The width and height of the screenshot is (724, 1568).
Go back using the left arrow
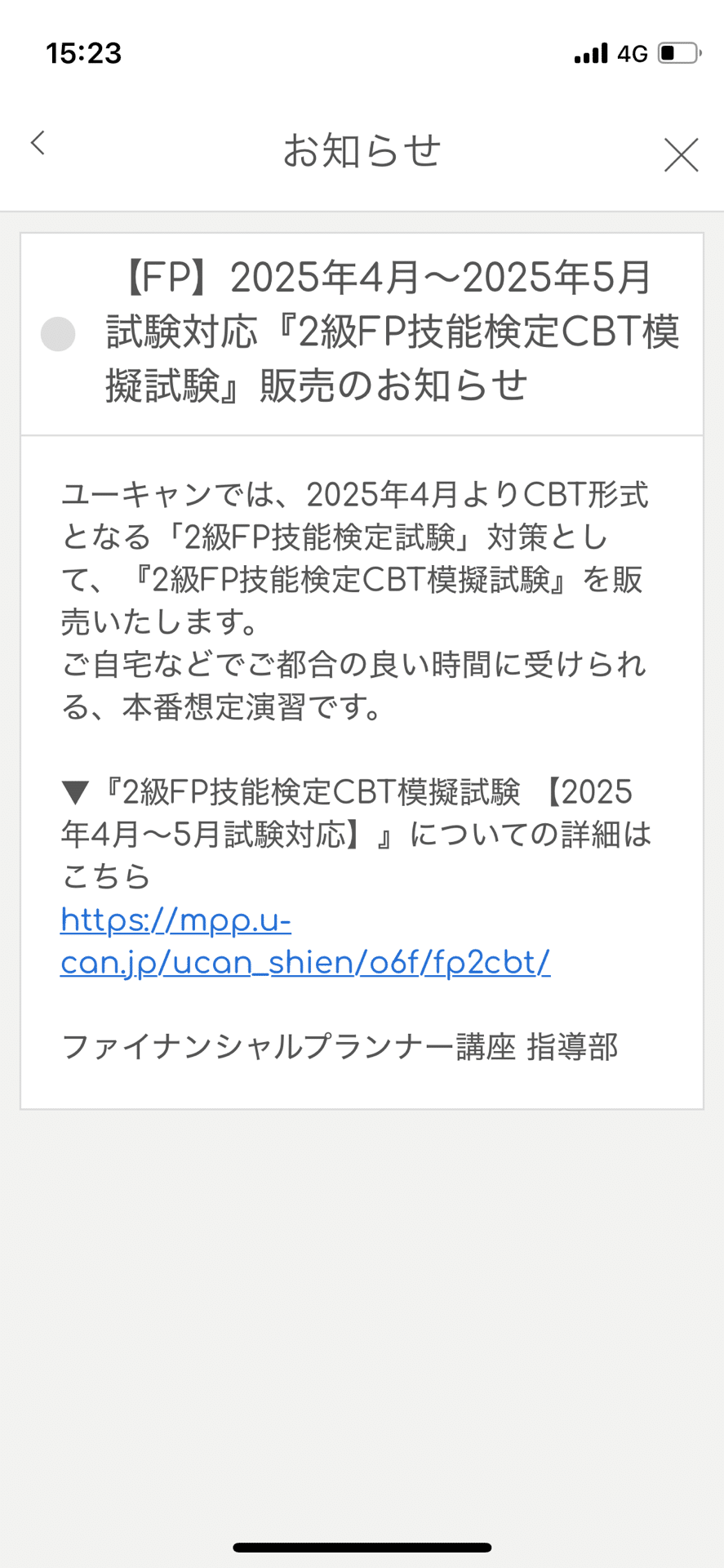pos(38,143)
